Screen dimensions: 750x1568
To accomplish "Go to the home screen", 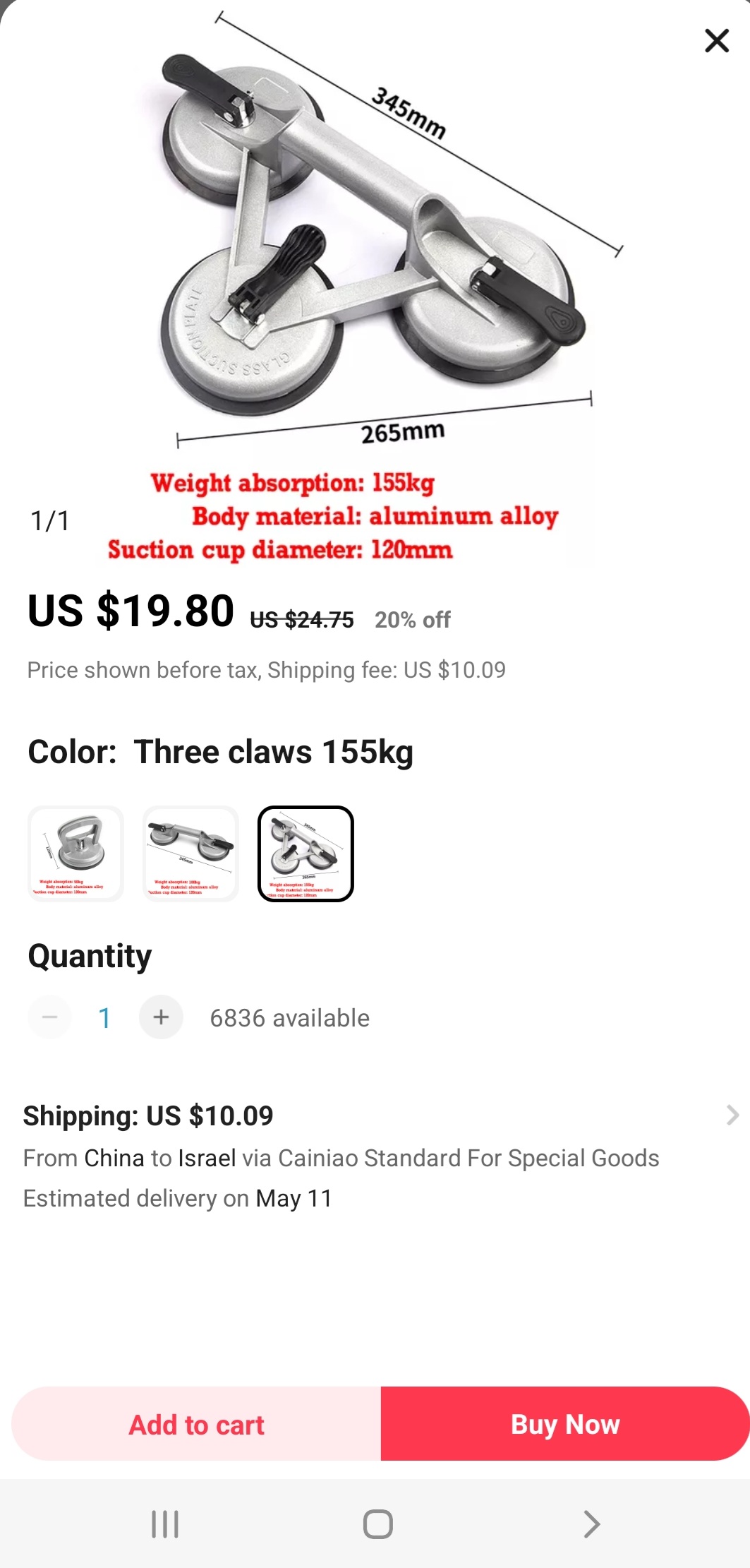I will point(377,1524).
